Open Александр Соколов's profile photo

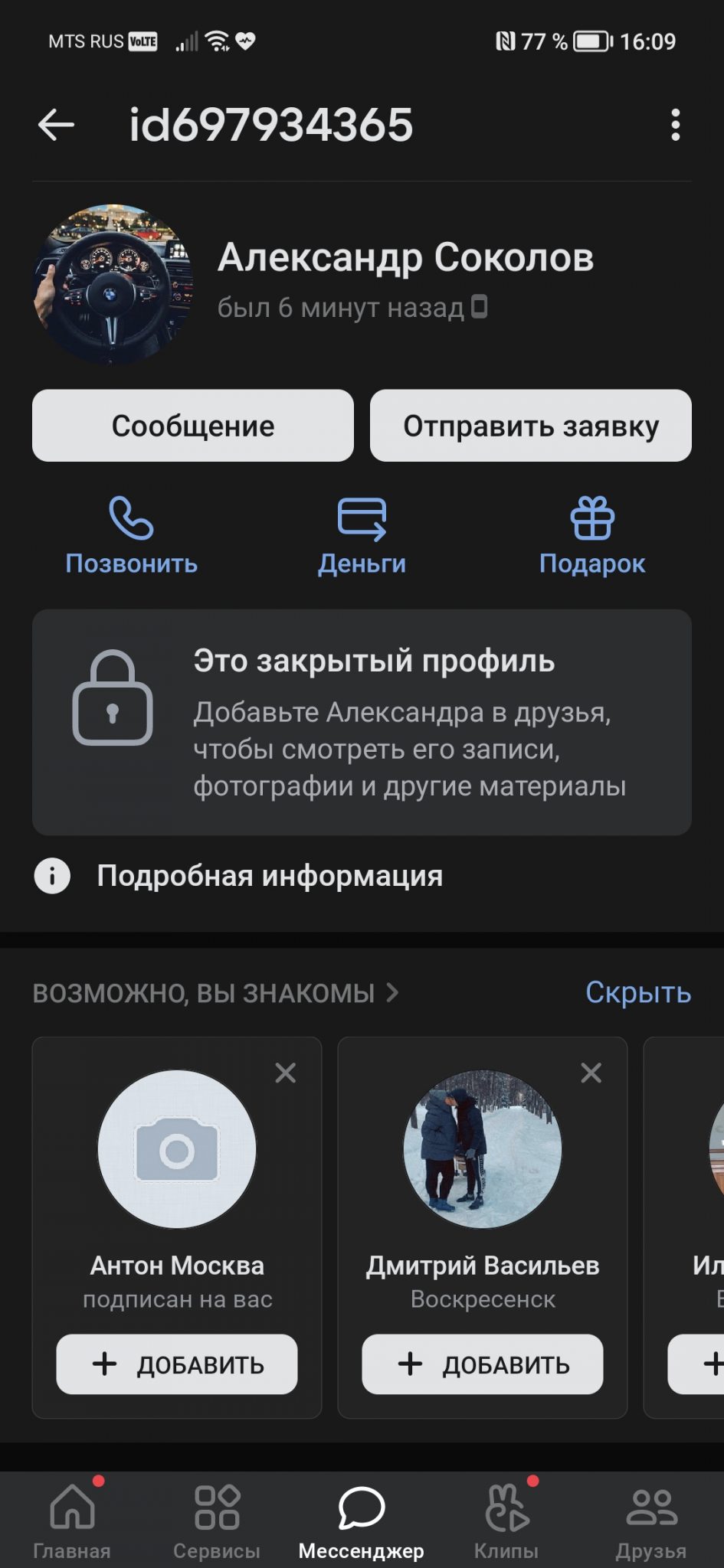(x=113, y=284)
